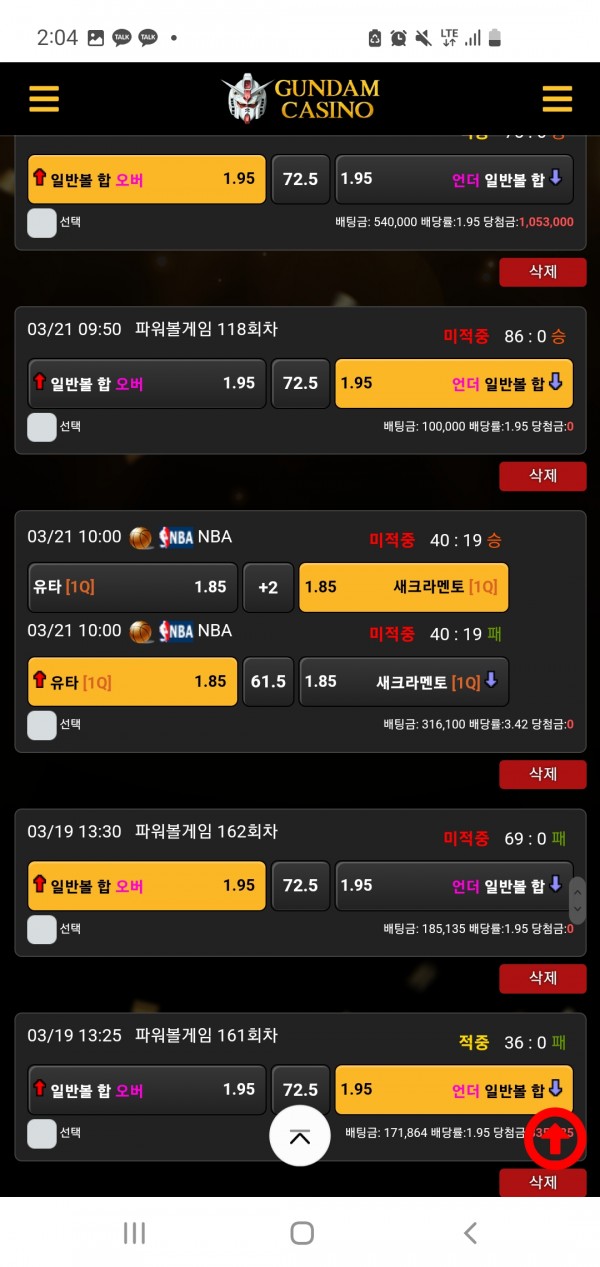Tick the 선택 box for 162회차 bet

click(x=42, y=929)
